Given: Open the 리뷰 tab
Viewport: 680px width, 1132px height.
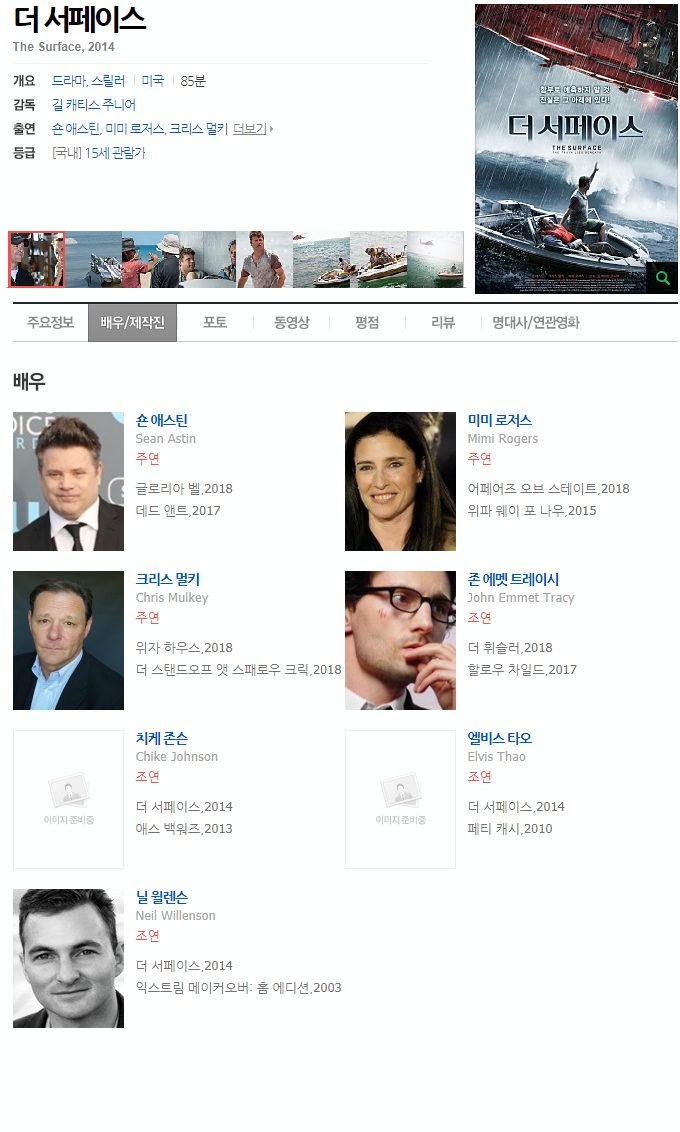Looking at the screenshot, I should [x=443, y=323].
